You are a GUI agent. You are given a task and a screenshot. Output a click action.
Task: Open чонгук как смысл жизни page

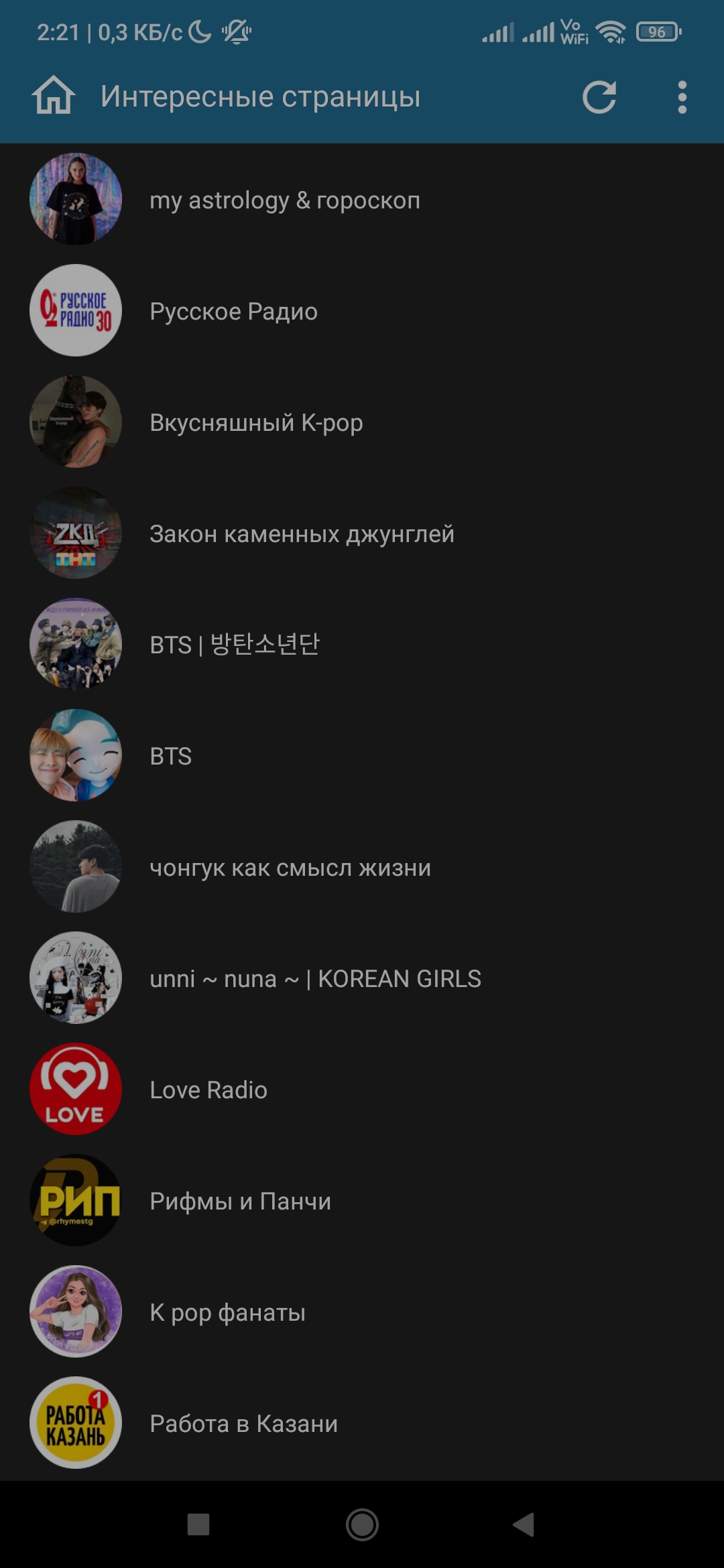(290, 867)
